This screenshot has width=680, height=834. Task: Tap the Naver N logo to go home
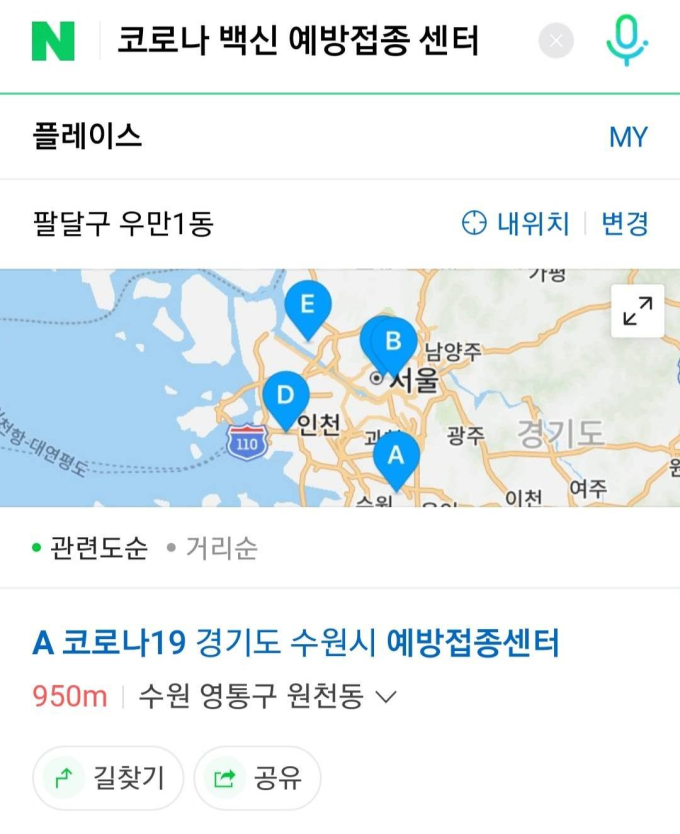(53, 41)
